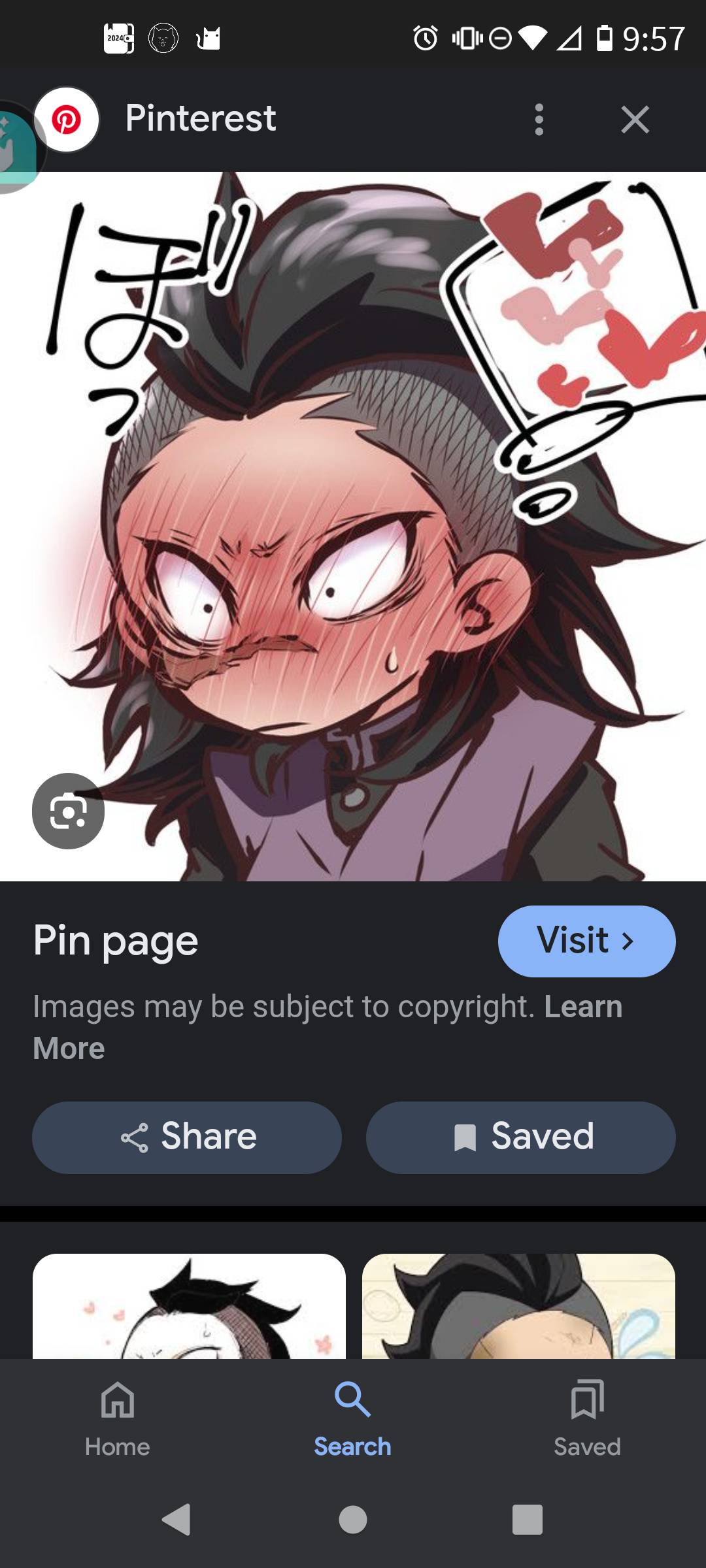Screen dimensions: 706x1568
Task: Go back using system back button
Action: coord(176,1519)
